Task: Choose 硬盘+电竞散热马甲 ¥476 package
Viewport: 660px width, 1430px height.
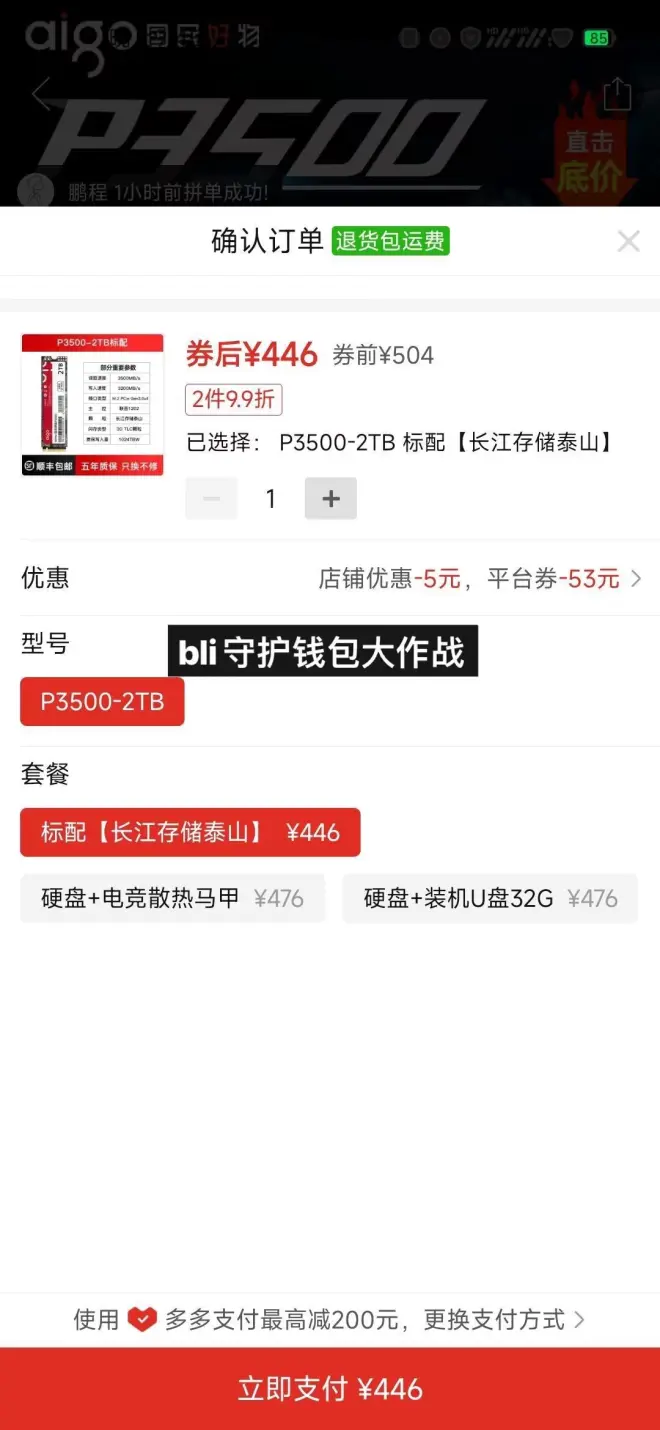Action: pyautogui.click(x=172, y=898)
